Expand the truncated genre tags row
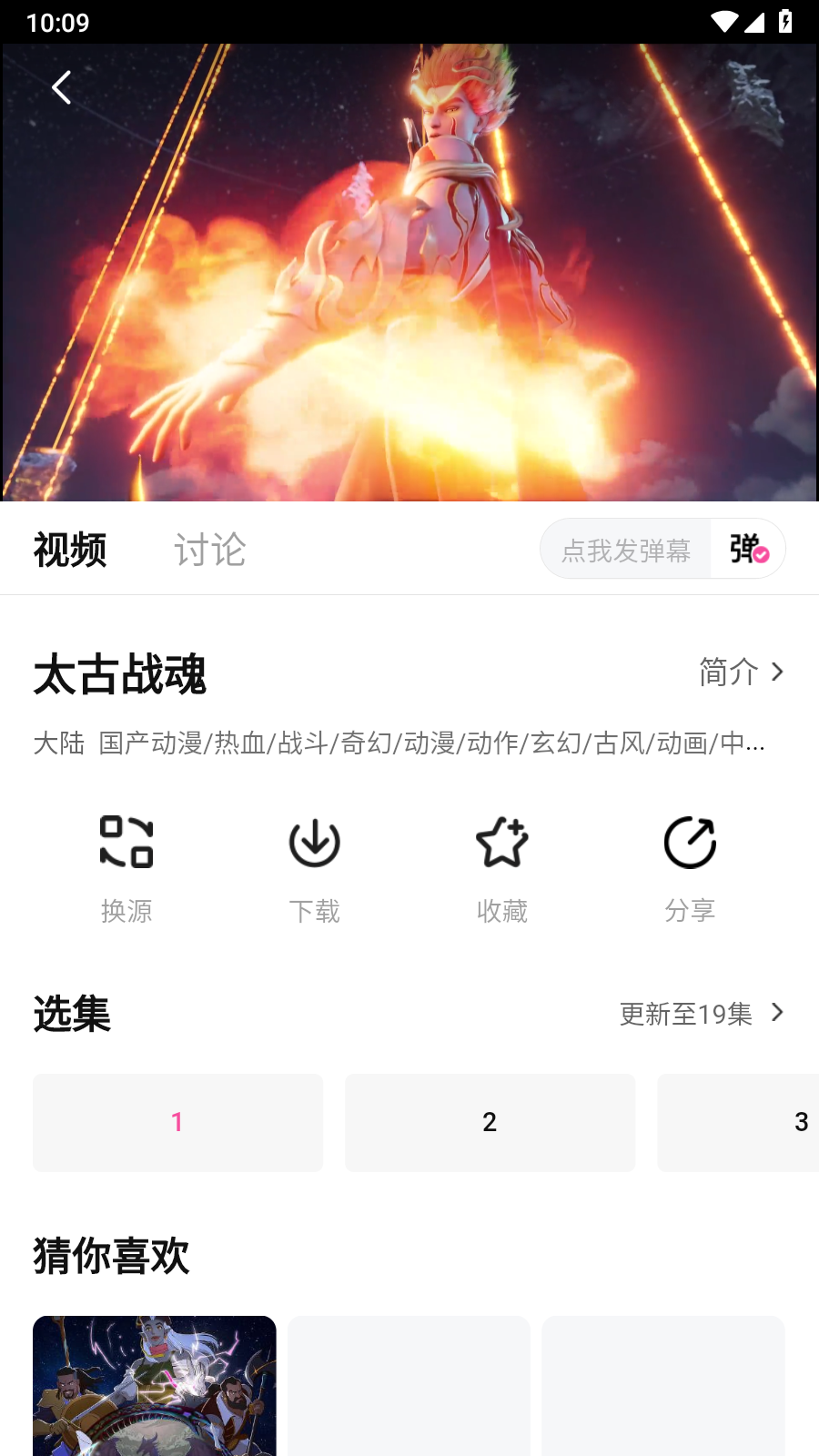 coord(398,743)
